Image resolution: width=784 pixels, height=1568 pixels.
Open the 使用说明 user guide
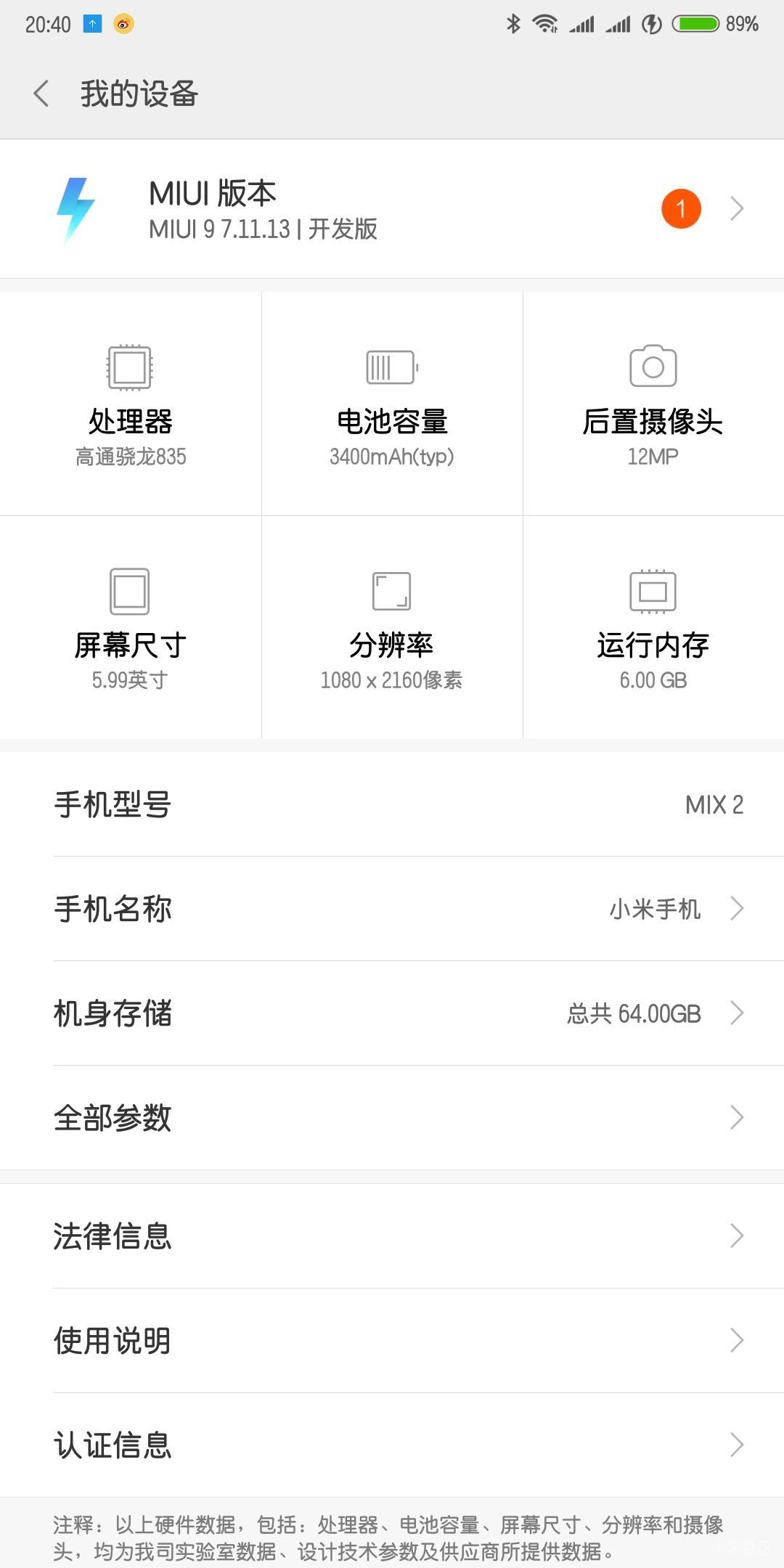pos(392,1340)
